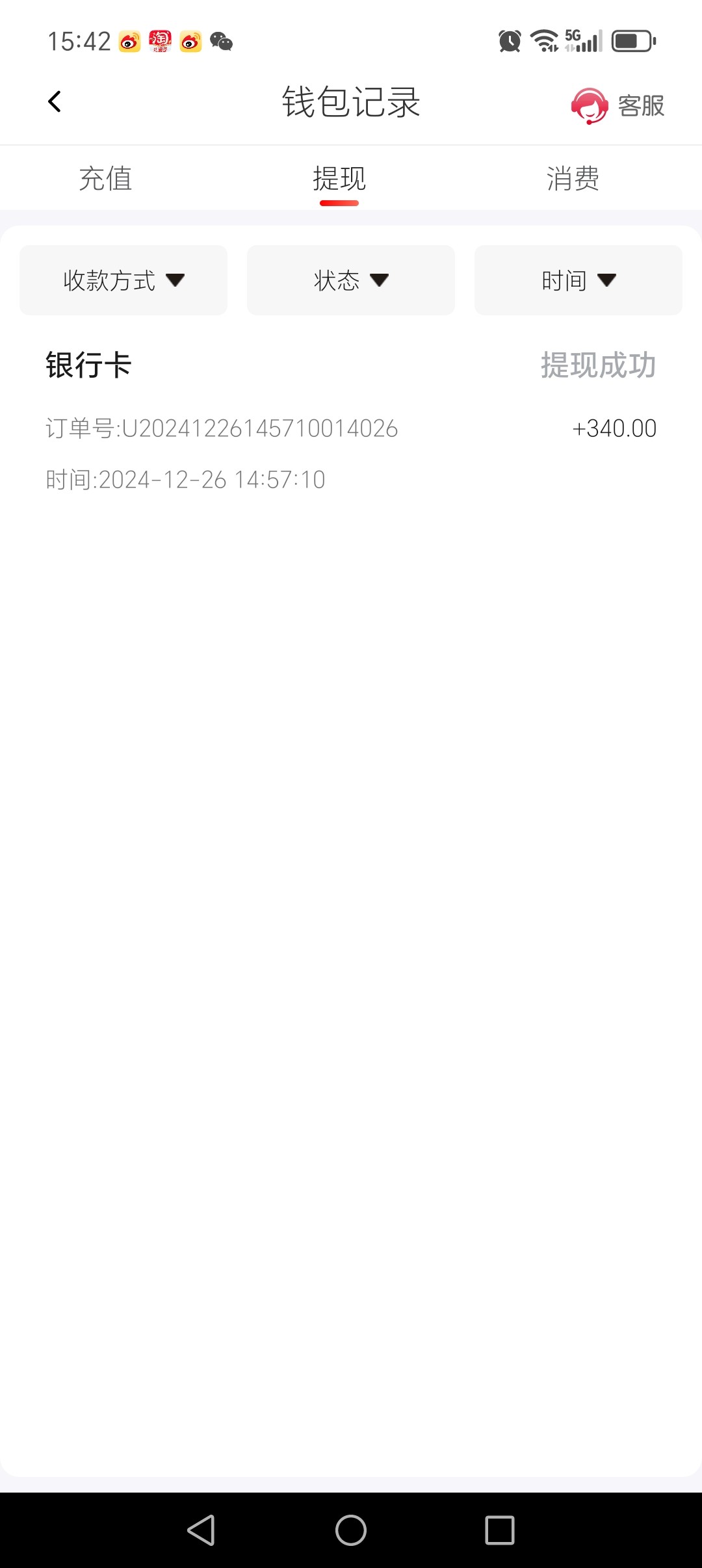The height and width of the screenshot is (1568, 702).
Task: Open the 银行卡 +340.00 withdrawal record
Action: [351, 421]
